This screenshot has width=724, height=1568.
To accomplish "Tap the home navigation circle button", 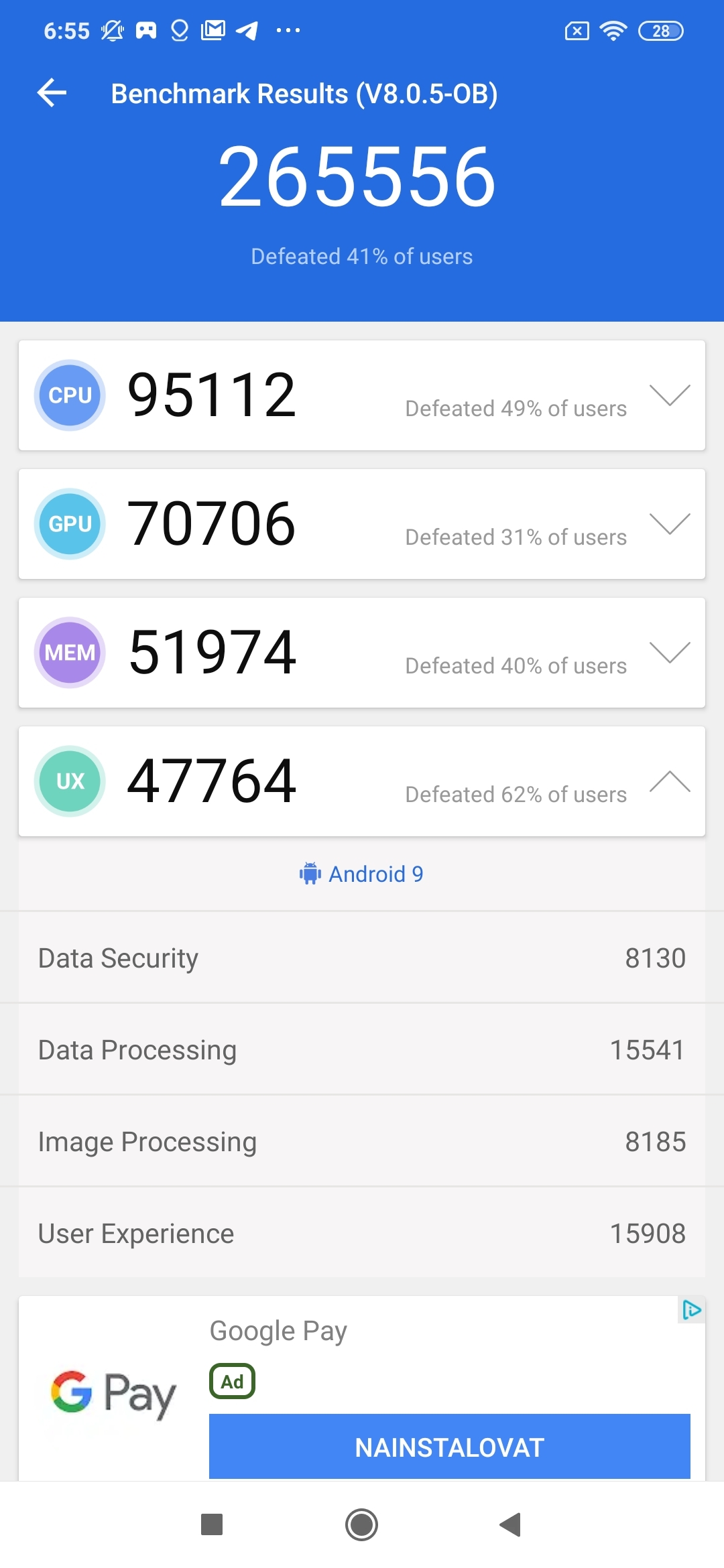I will [362, 1526].
